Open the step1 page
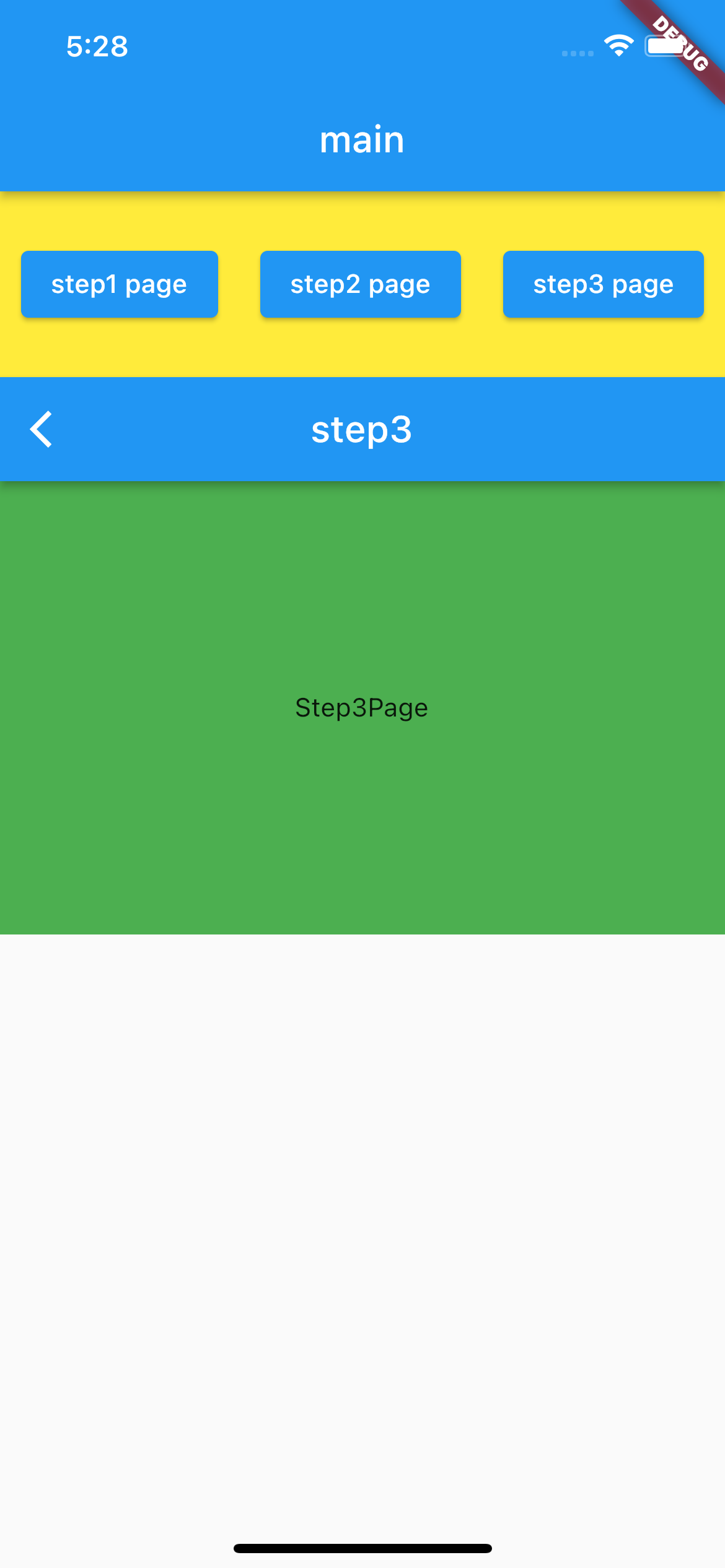The width and height of the screenshot is (725, 1568). pos(119,284)
